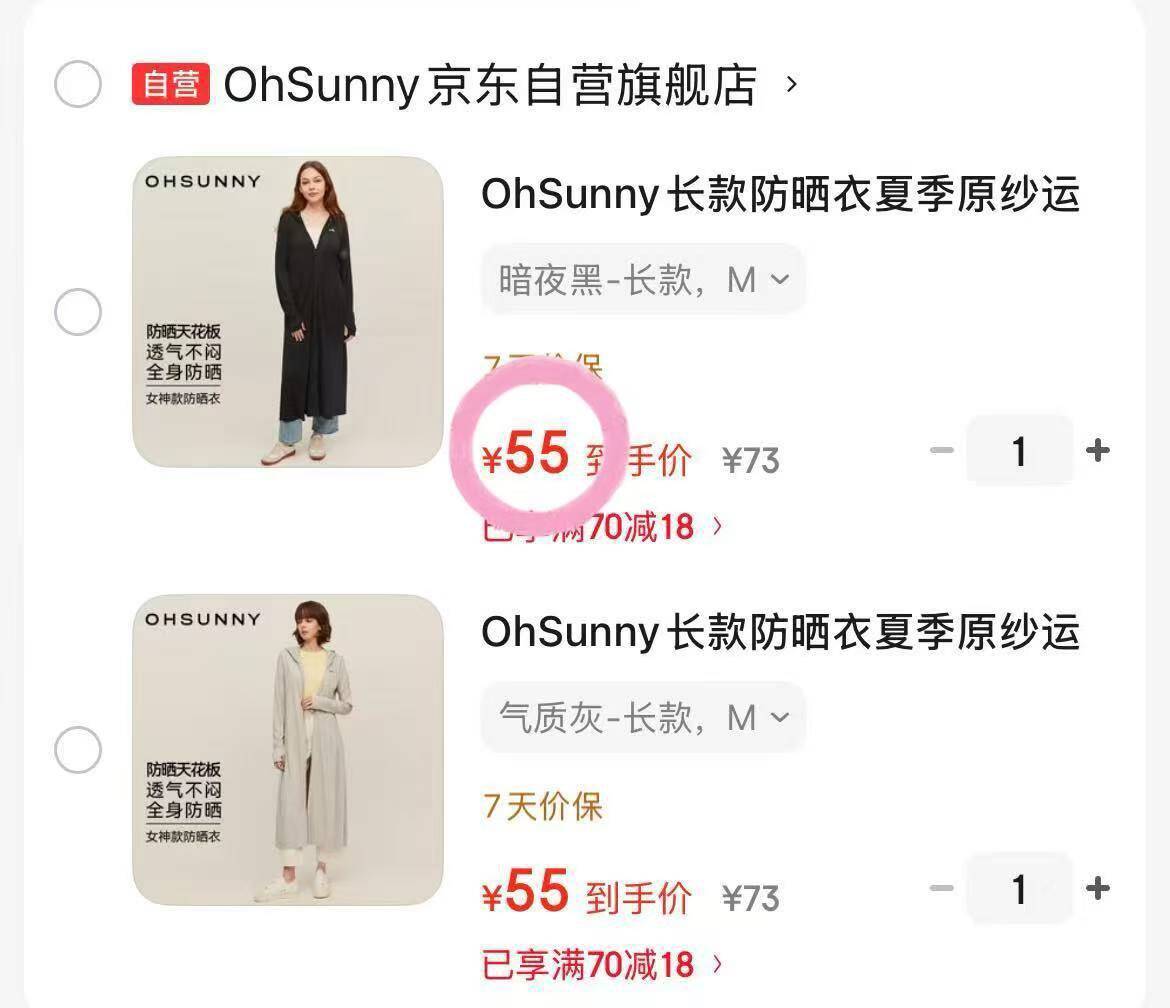Select all items from the OhSunny store
The width and height of the screenshot is (1170, 1008).
point(78,84)
